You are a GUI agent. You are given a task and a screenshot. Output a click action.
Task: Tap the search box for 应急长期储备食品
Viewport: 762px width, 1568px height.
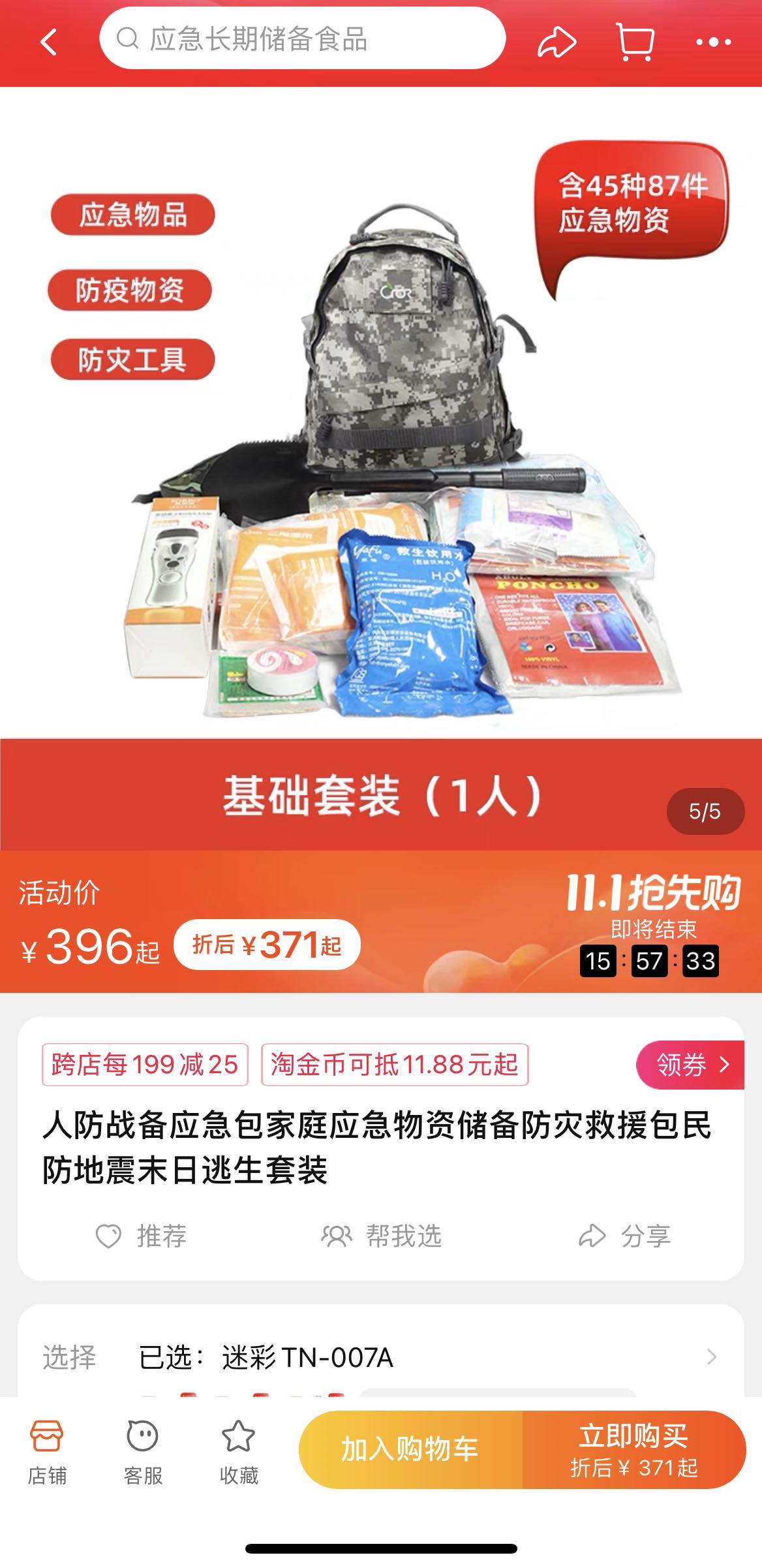[302, 39]
